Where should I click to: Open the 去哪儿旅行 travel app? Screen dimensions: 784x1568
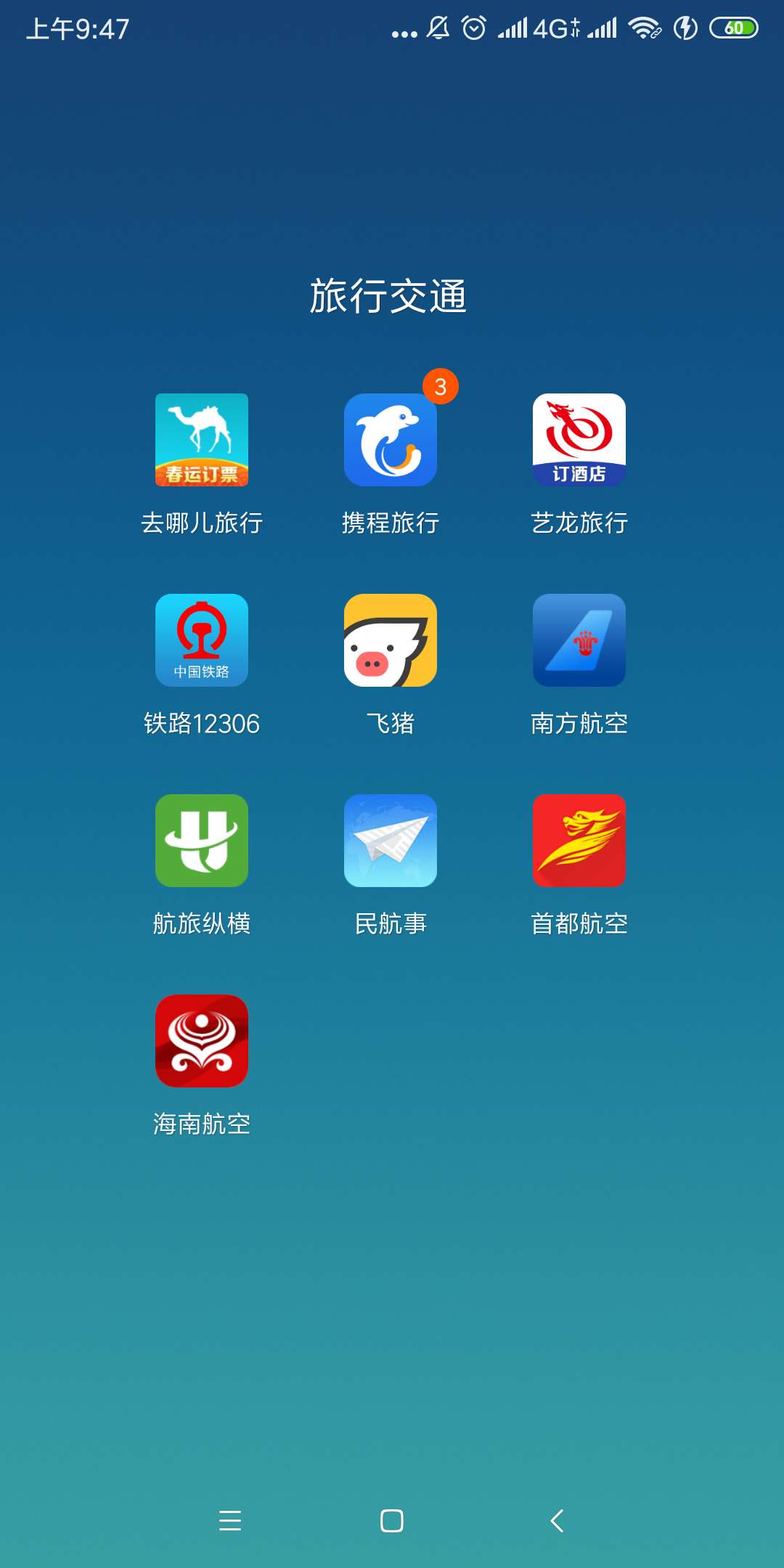pos(201,441)
